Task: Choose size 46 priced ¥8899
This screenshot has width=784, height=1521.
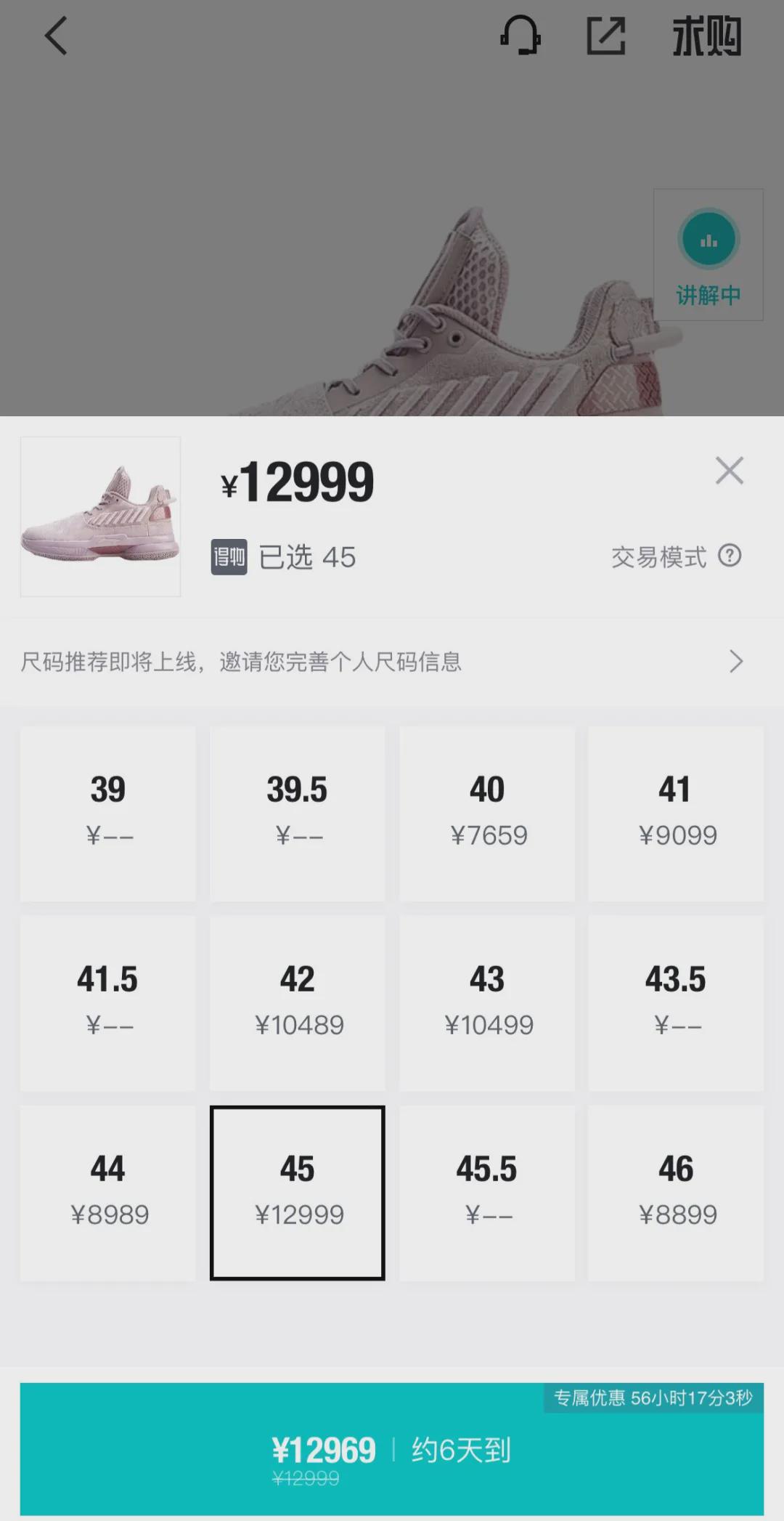Action: 677,1191
